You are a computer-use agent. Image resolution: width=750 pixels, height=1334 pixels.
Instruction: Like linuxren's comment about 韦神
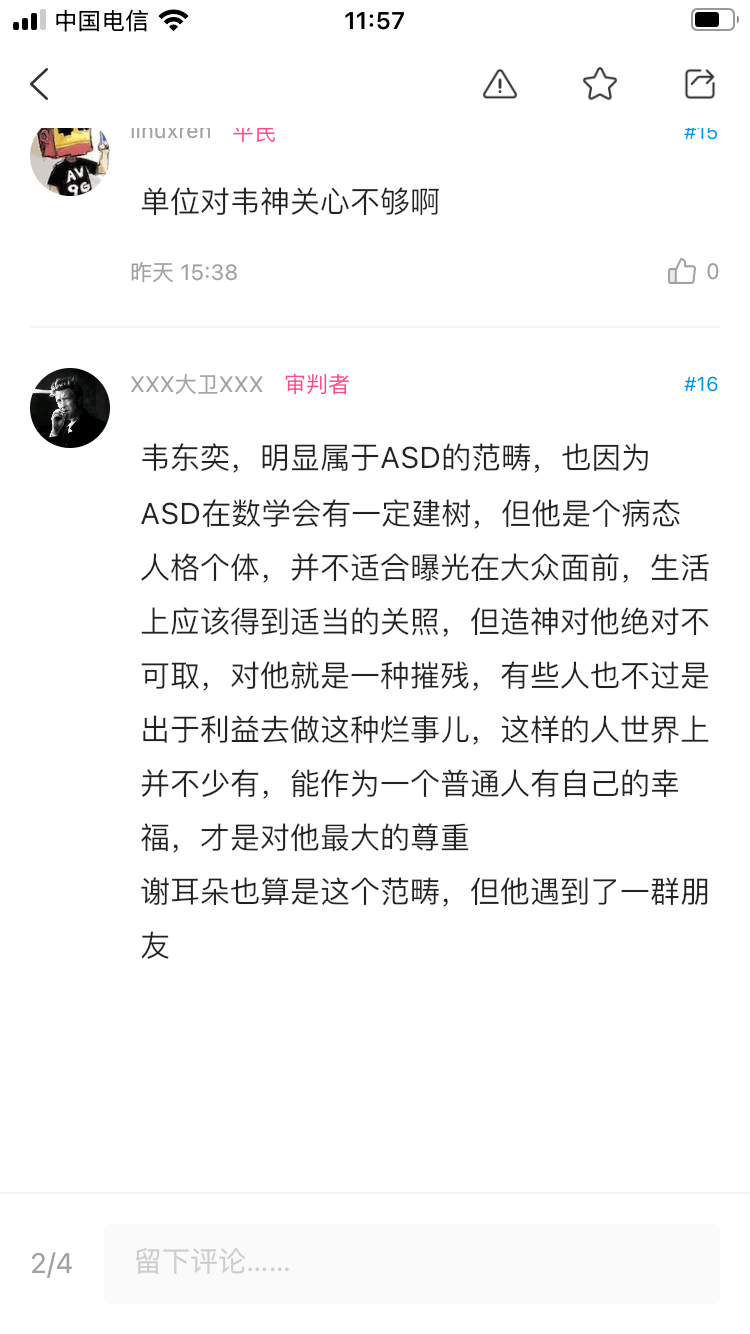683,271
